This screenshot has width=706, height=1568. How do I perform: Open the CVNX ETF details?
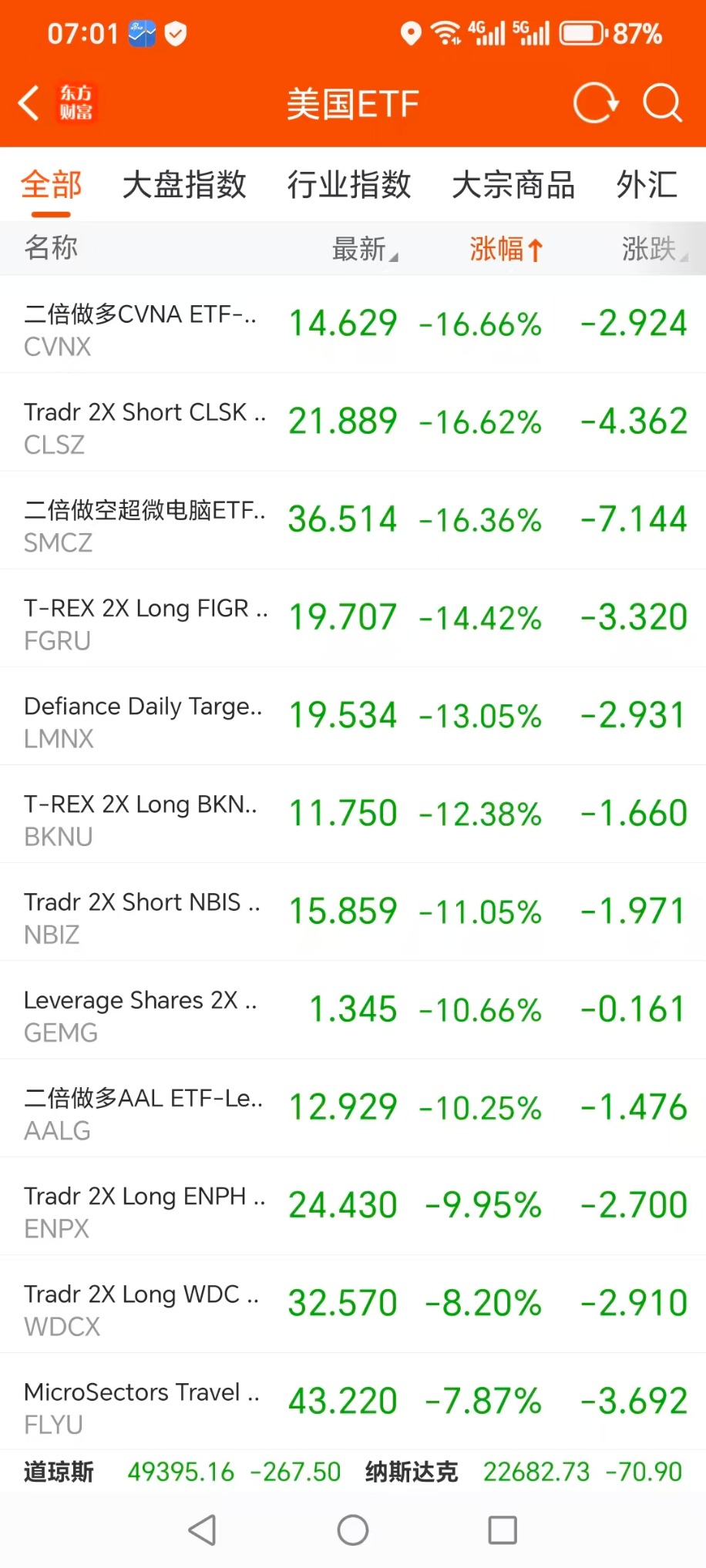[353, 324]
